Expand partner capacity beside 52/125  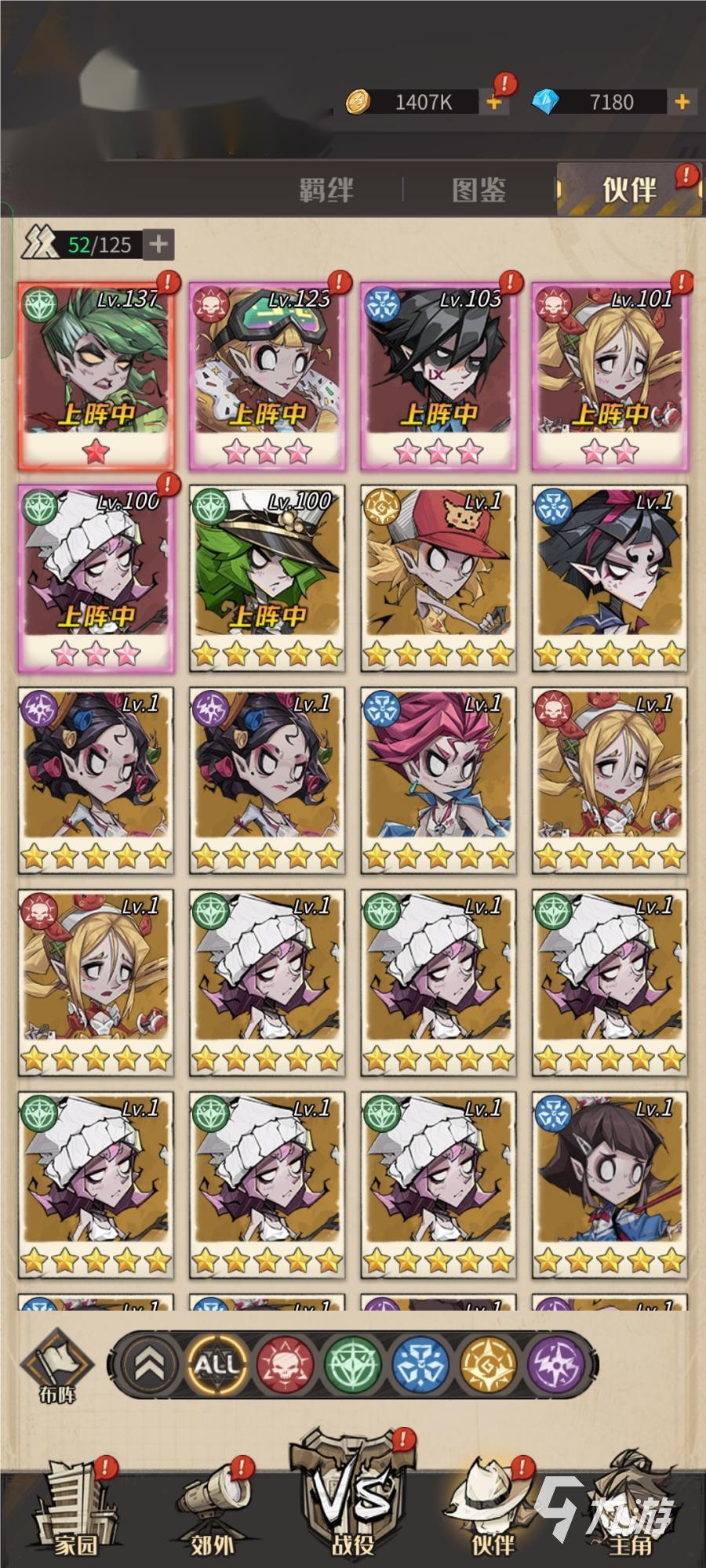[158, 245]
